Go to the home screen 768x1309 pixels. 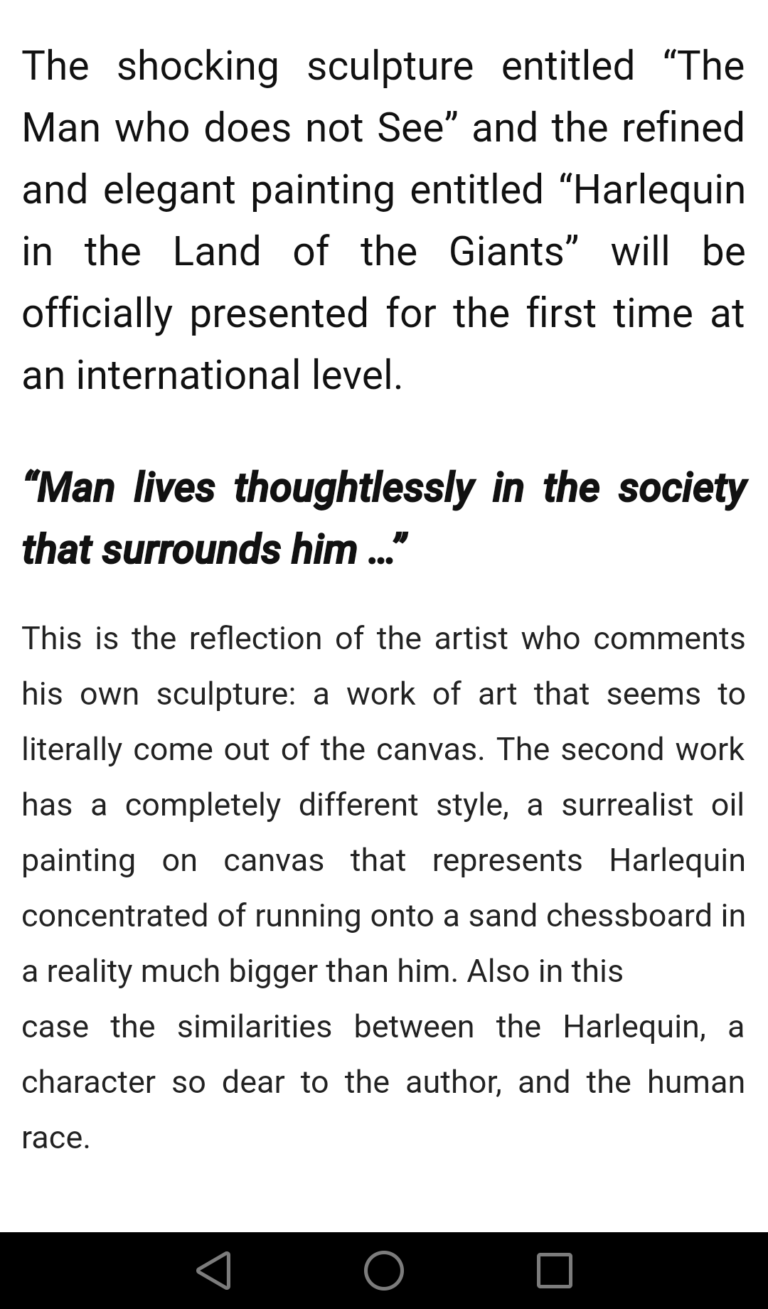[384, 1270]
